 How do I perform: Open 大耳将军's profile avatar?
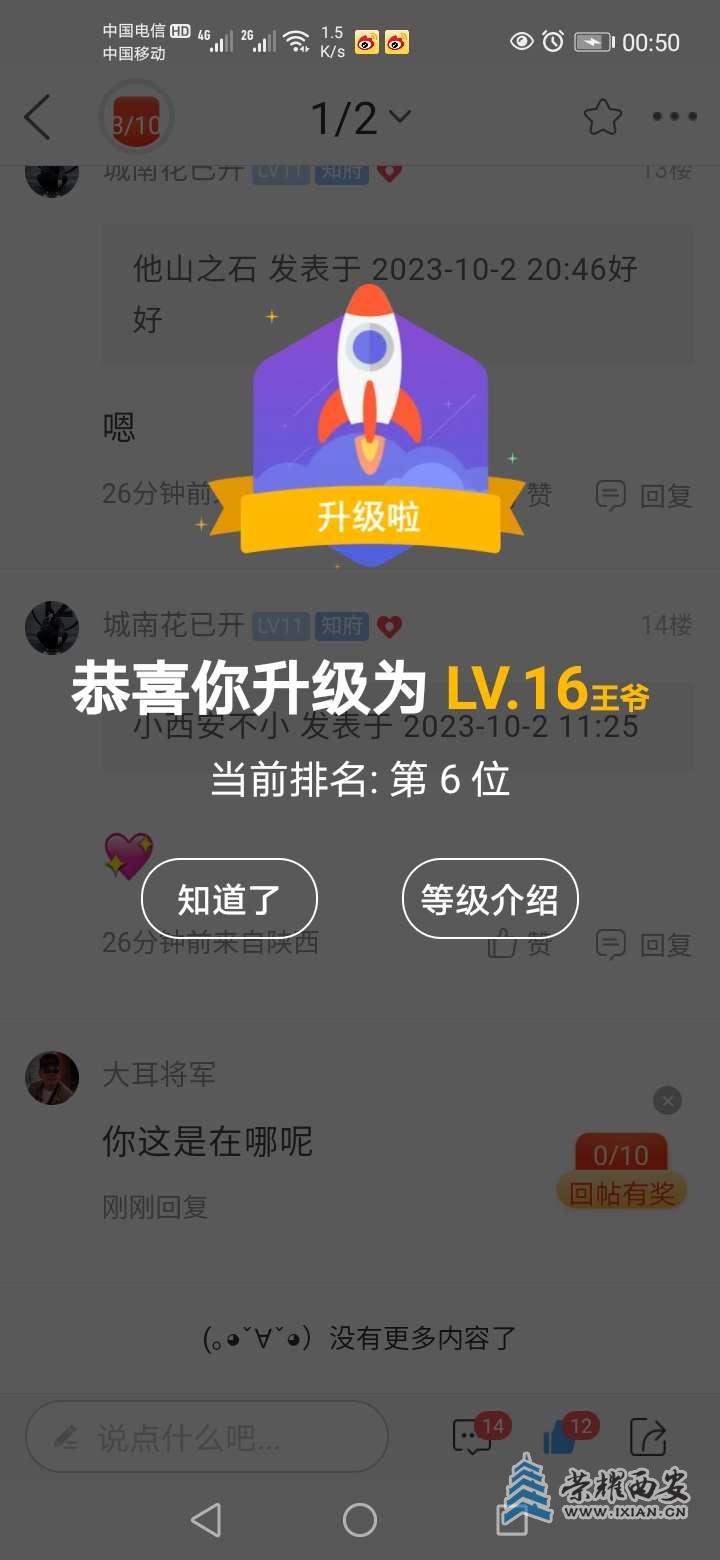[52, 1078]
